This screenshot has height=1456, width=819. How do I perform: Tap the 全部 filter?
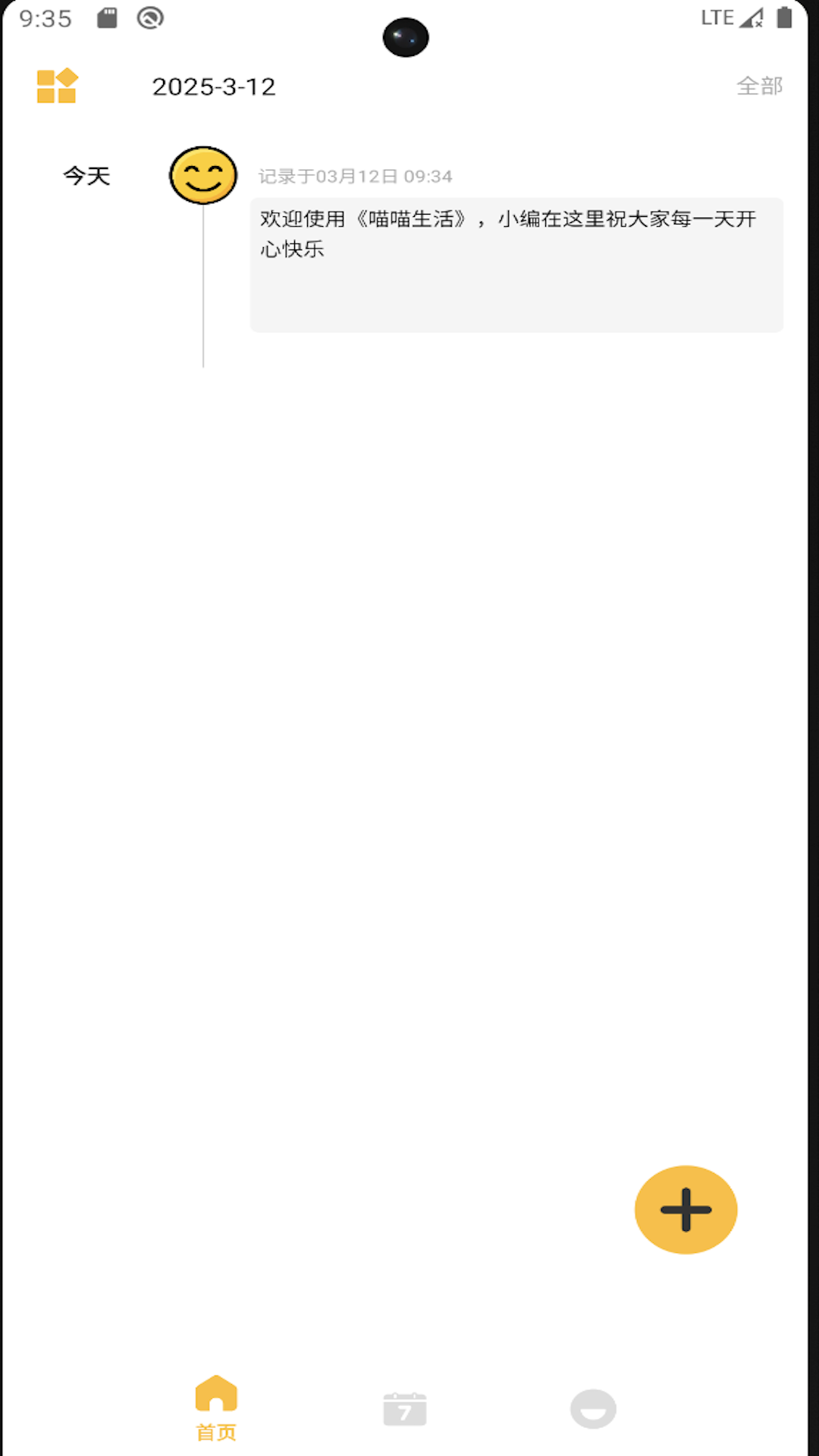point(759,86)
